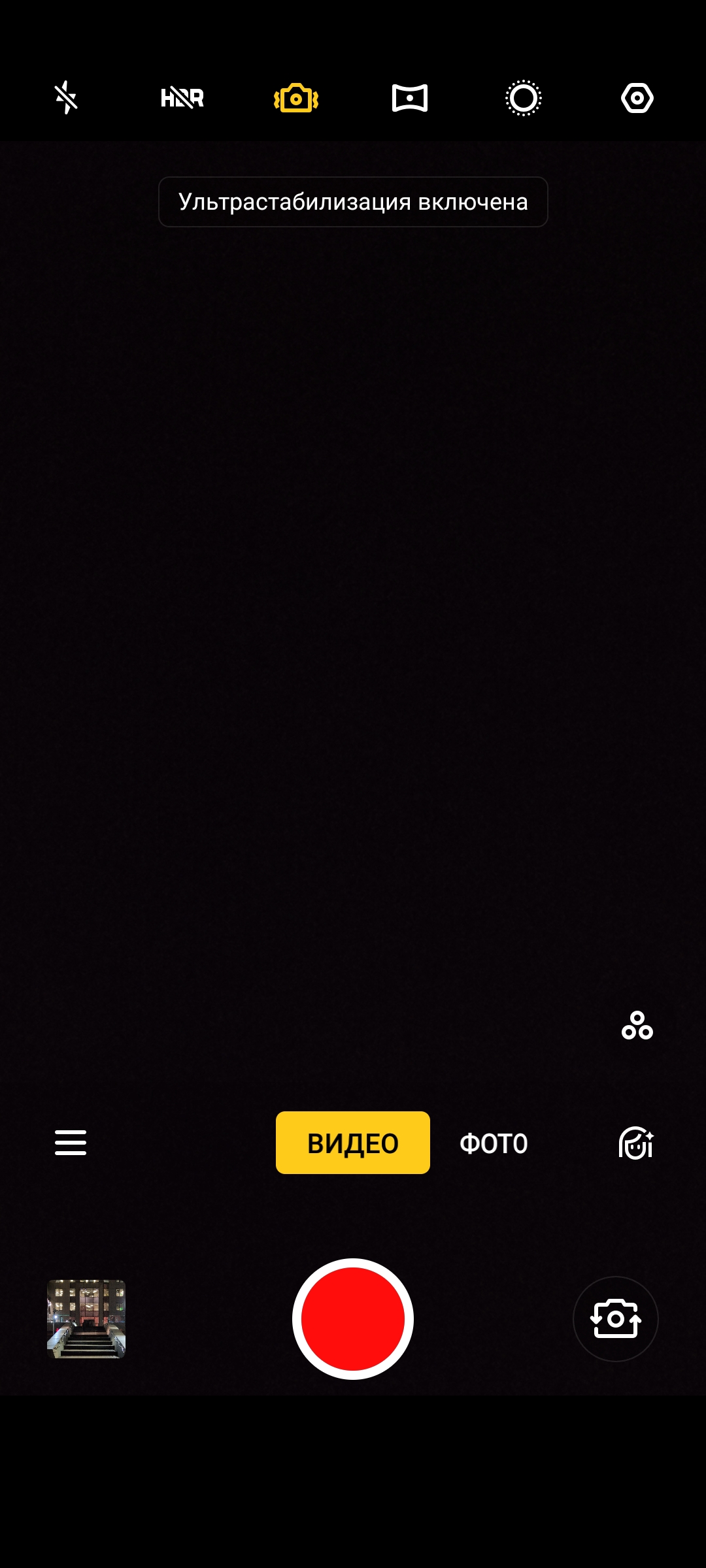Switch to ФОТО mode
The image size is (706, 1568).
coord(494,1143)
